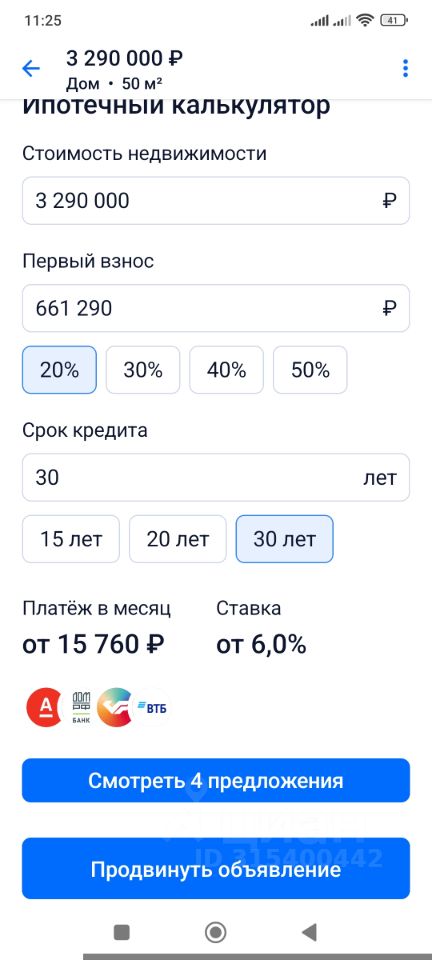Choose the 30% down payment chip
This screenshot has height=960, width=432.
pyautogui.click(x=143, y=370)
